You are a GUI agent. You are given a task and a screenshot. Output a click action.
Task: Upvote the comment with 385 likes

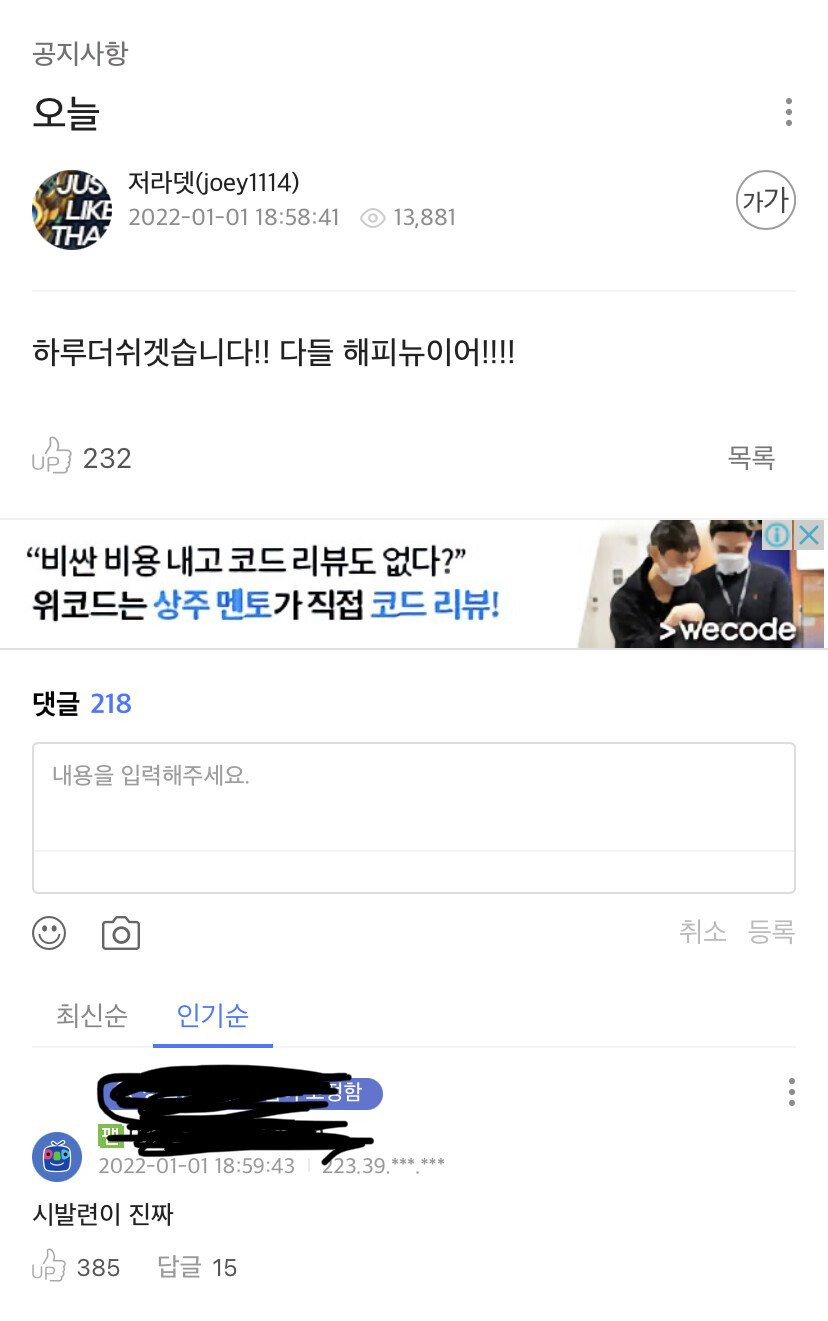(x=50, y=1268)
